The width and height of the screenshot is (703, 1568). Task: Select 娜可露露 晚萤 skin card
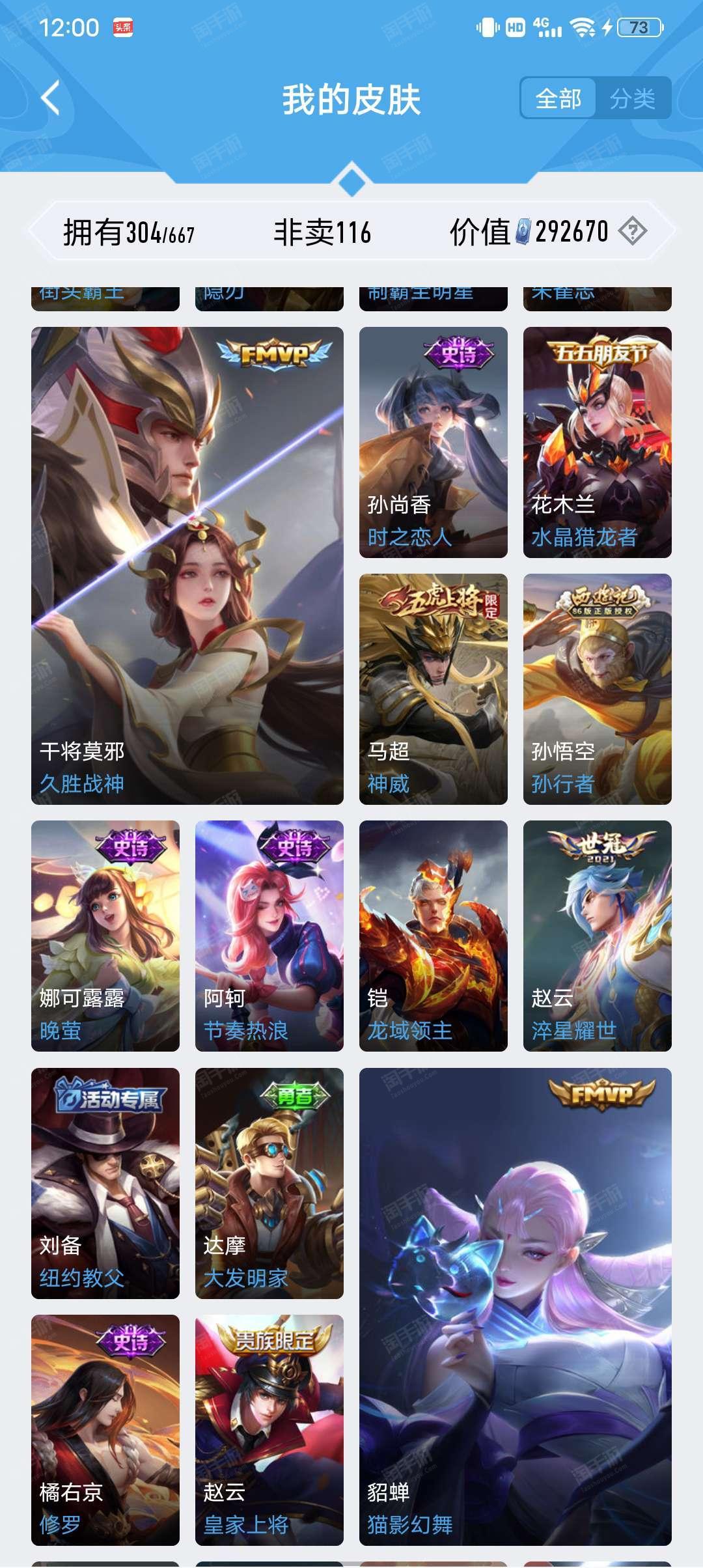pyautogui.click(x=105, y=936)
